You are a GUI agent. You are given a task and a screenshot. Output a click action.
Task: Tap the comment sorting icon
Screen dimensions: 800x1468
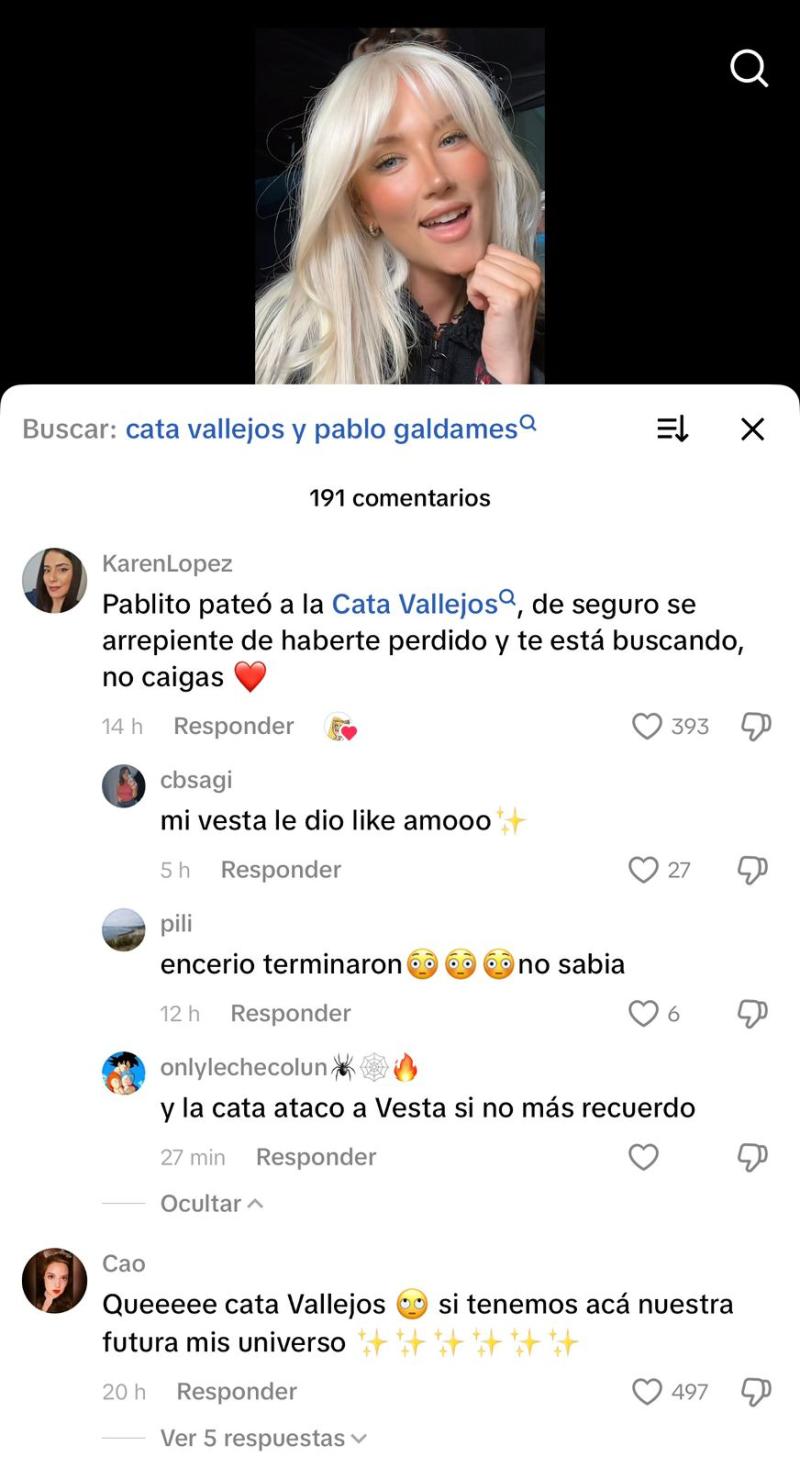point(671,426)
